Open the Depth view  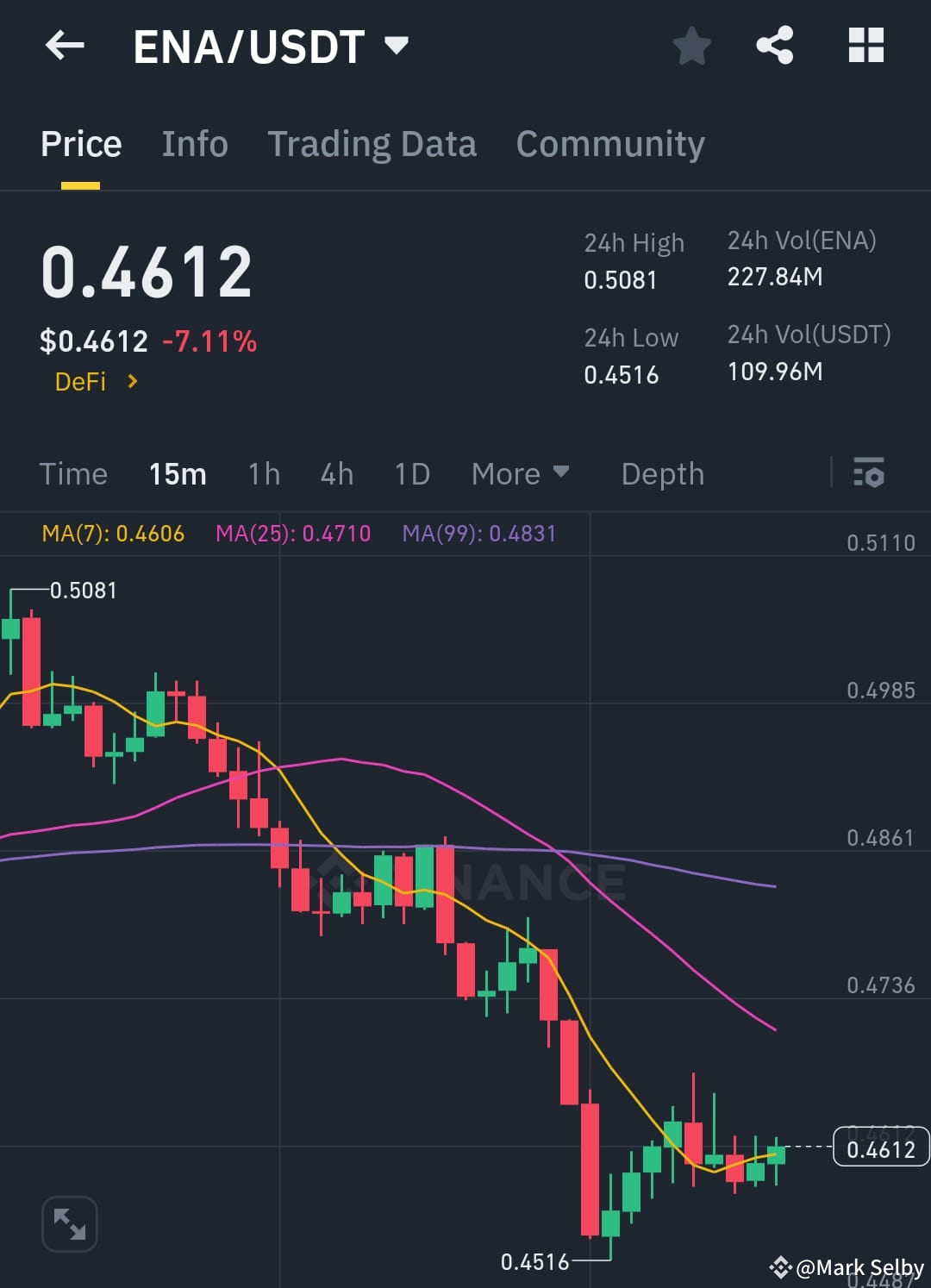(662, 473)
